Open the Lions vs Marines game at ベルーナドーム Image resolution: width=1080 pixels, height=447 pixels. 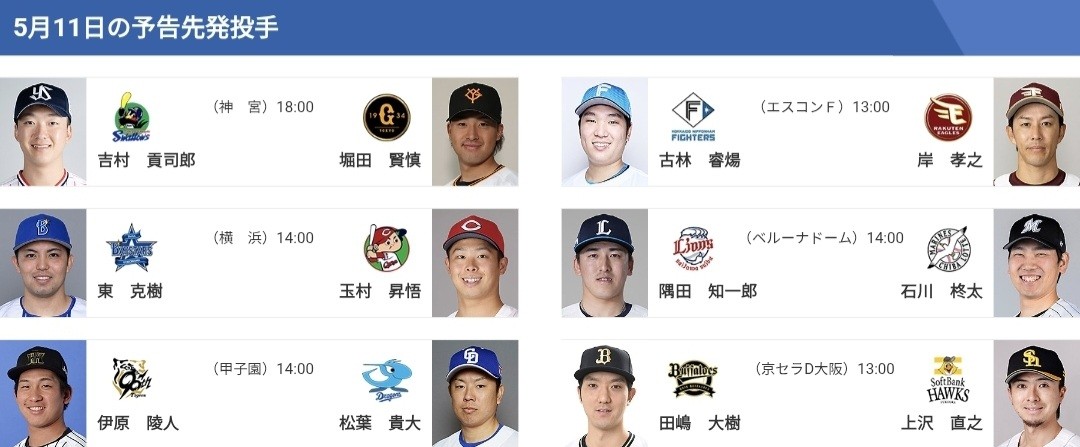pyautogui.click(x=820, y=263)
